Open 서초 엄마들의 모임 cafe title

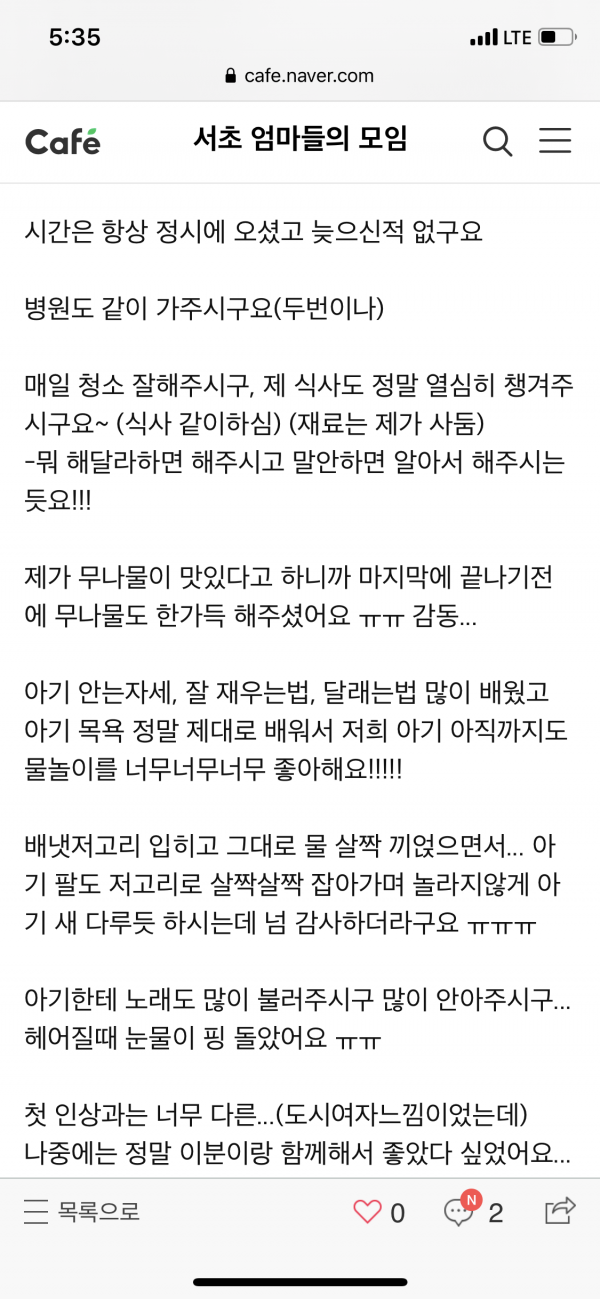pos(300,139)
